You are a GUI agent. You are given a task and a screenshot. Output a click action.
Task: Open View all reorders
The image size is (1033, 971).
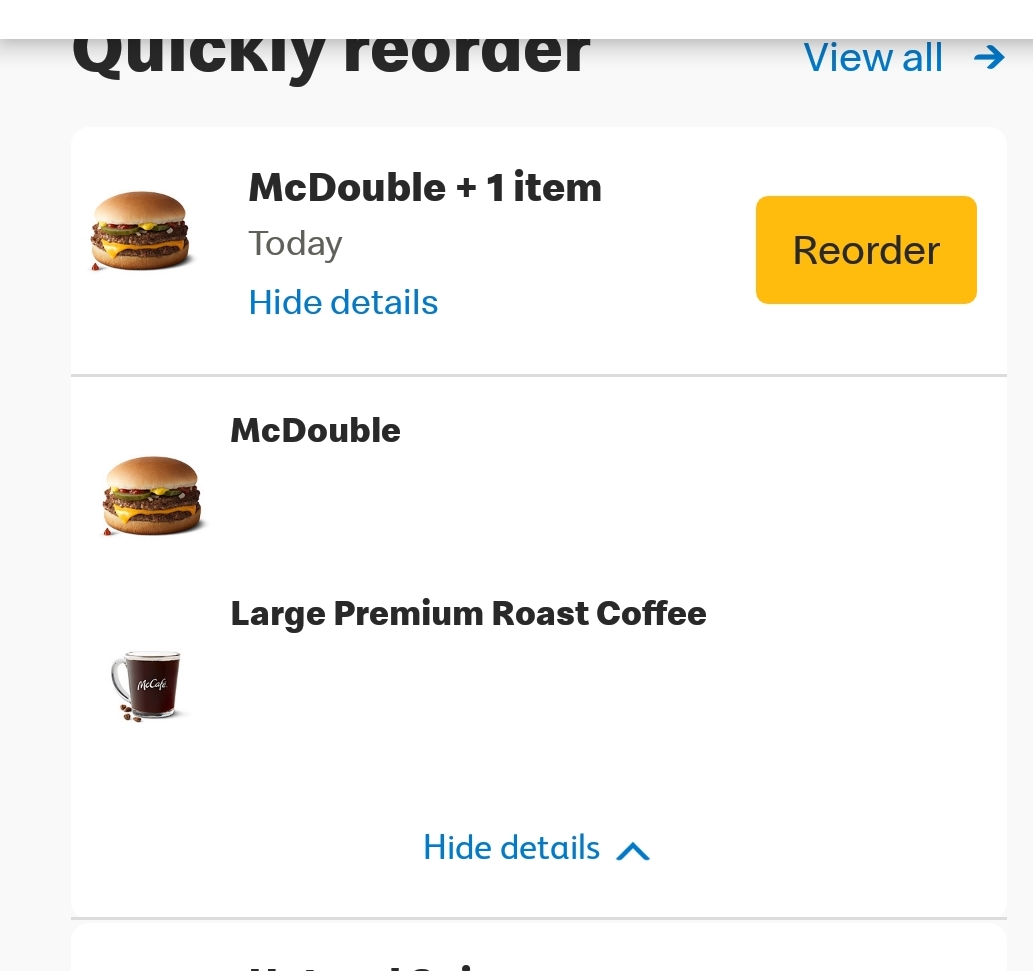tap(902, 58)
